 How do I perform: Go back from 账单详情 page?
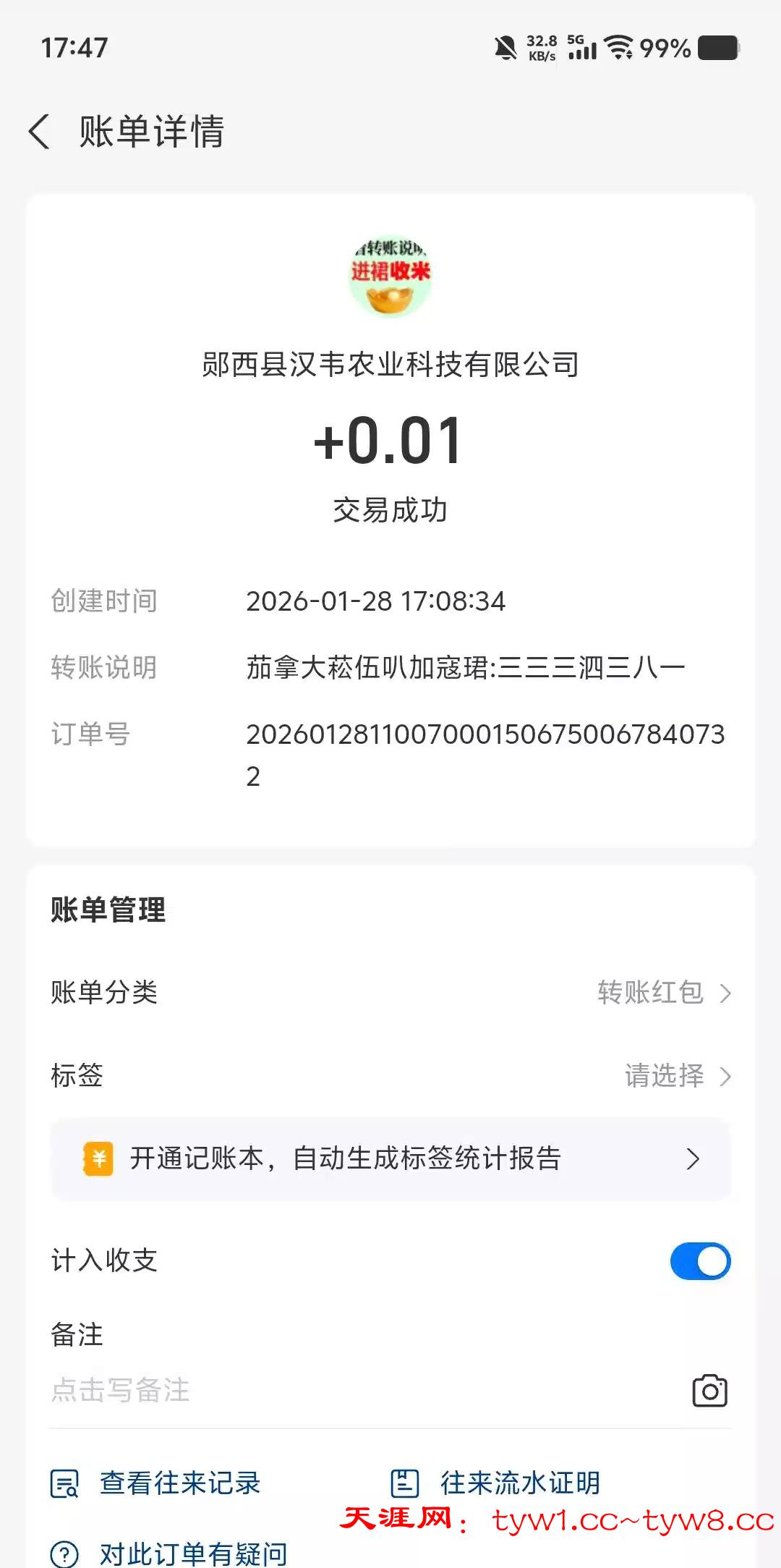tap(40, 132)
